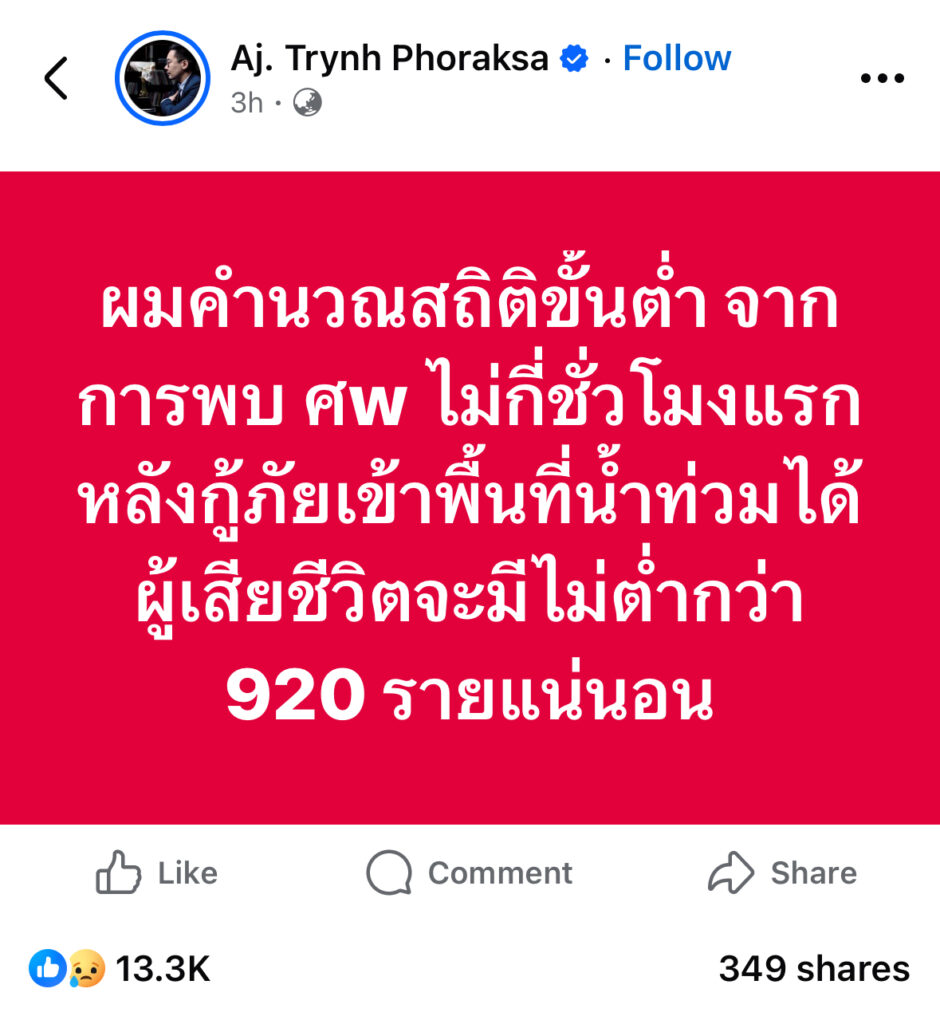Like this post
Screen dimensions: 940x1024
pyautogui.click(x=156, y=873)
